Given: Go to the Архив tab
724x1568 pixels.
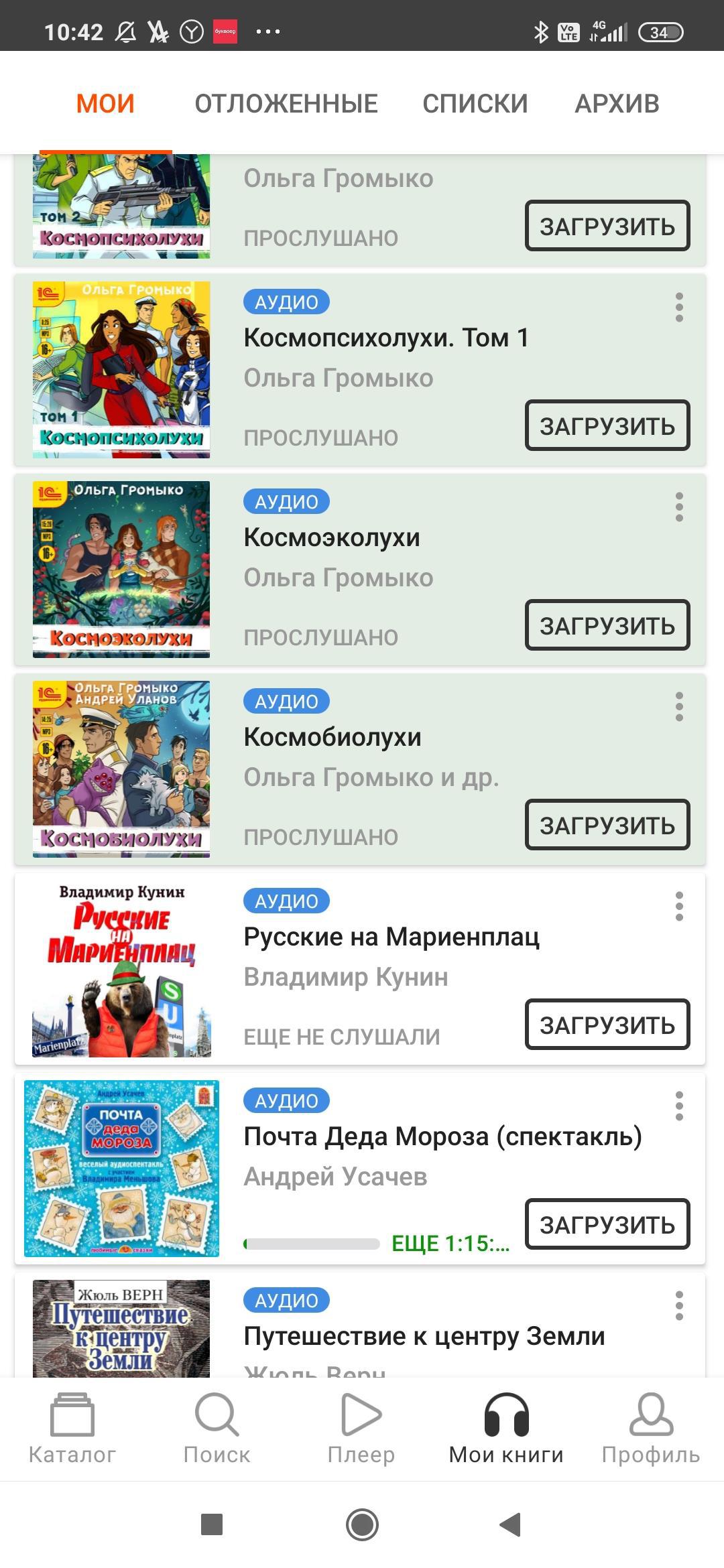Looking at the screenshot, I should pyautogui.click(x=617, y=104).
